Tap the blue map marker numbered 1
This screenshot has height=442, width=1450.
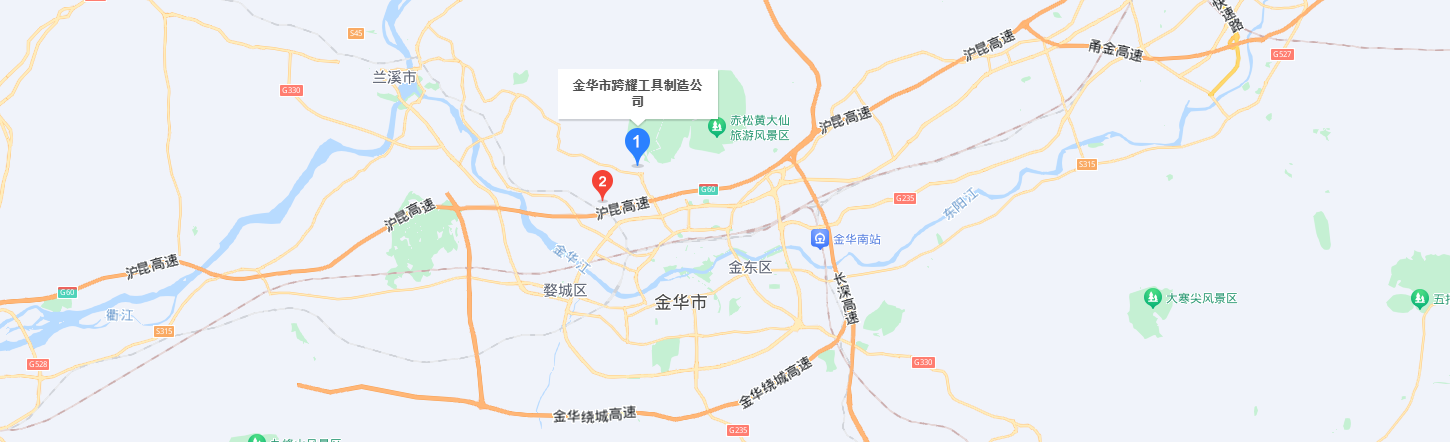(637, 145)
